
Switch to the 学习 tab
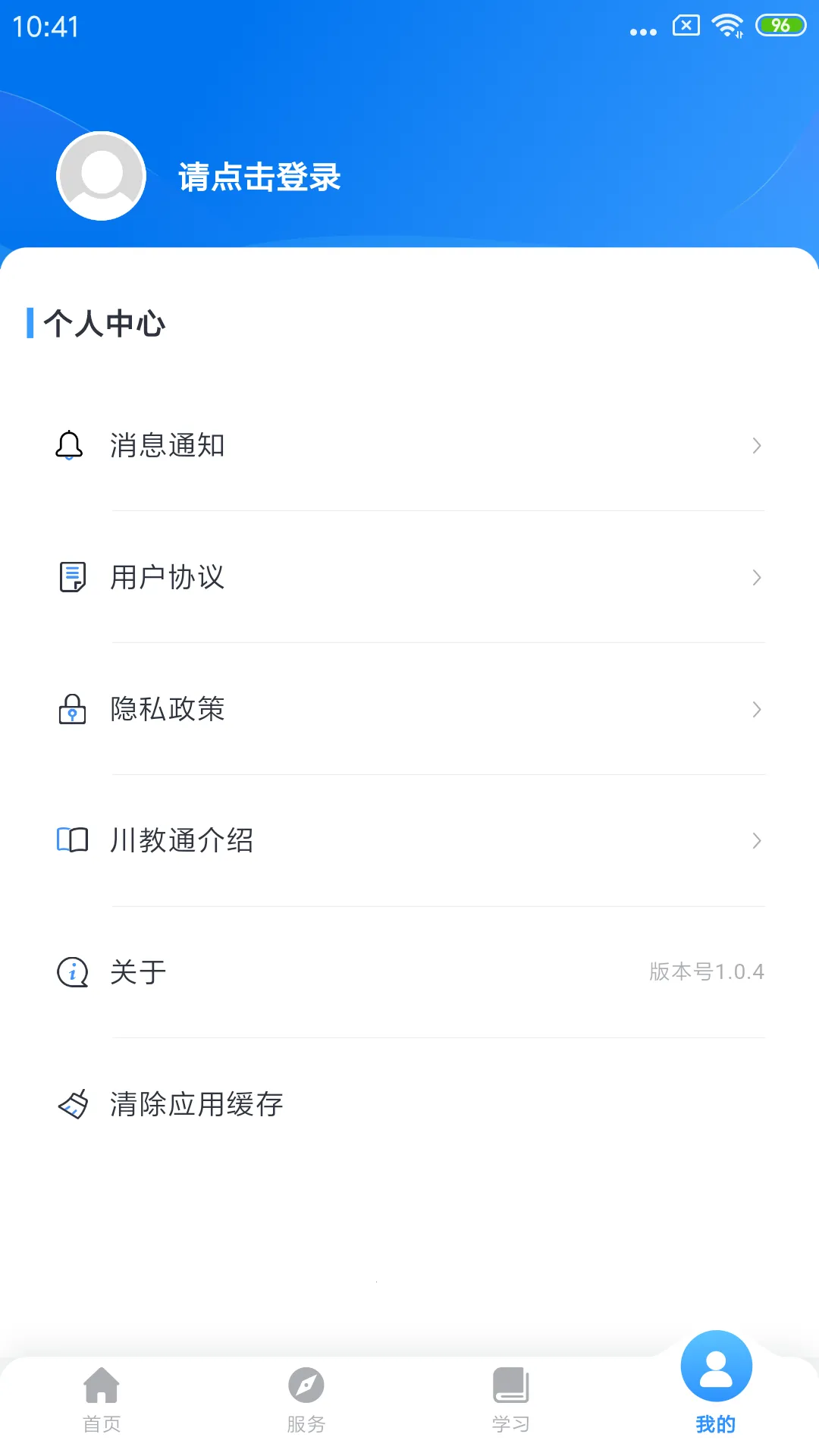510,1403
